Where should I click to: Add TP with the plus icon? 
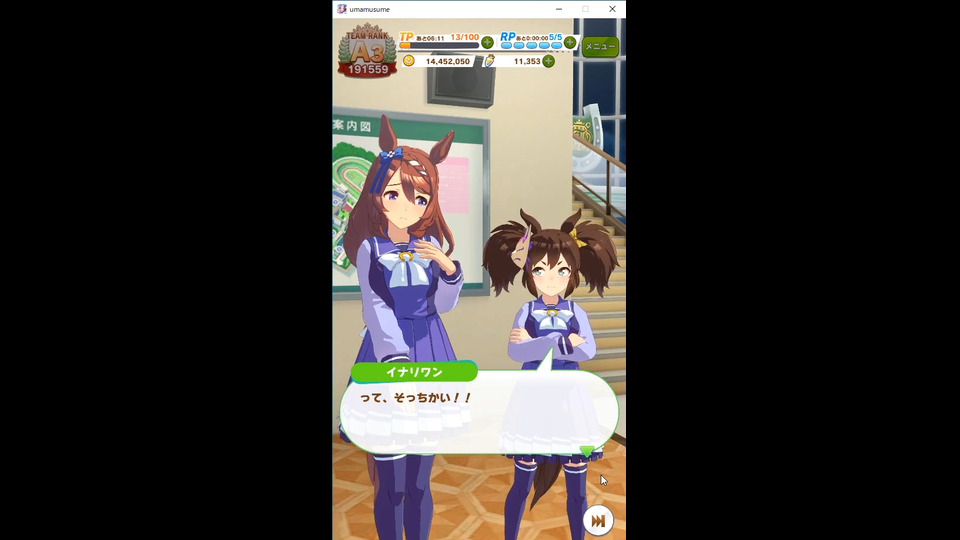tap(487, 42)
